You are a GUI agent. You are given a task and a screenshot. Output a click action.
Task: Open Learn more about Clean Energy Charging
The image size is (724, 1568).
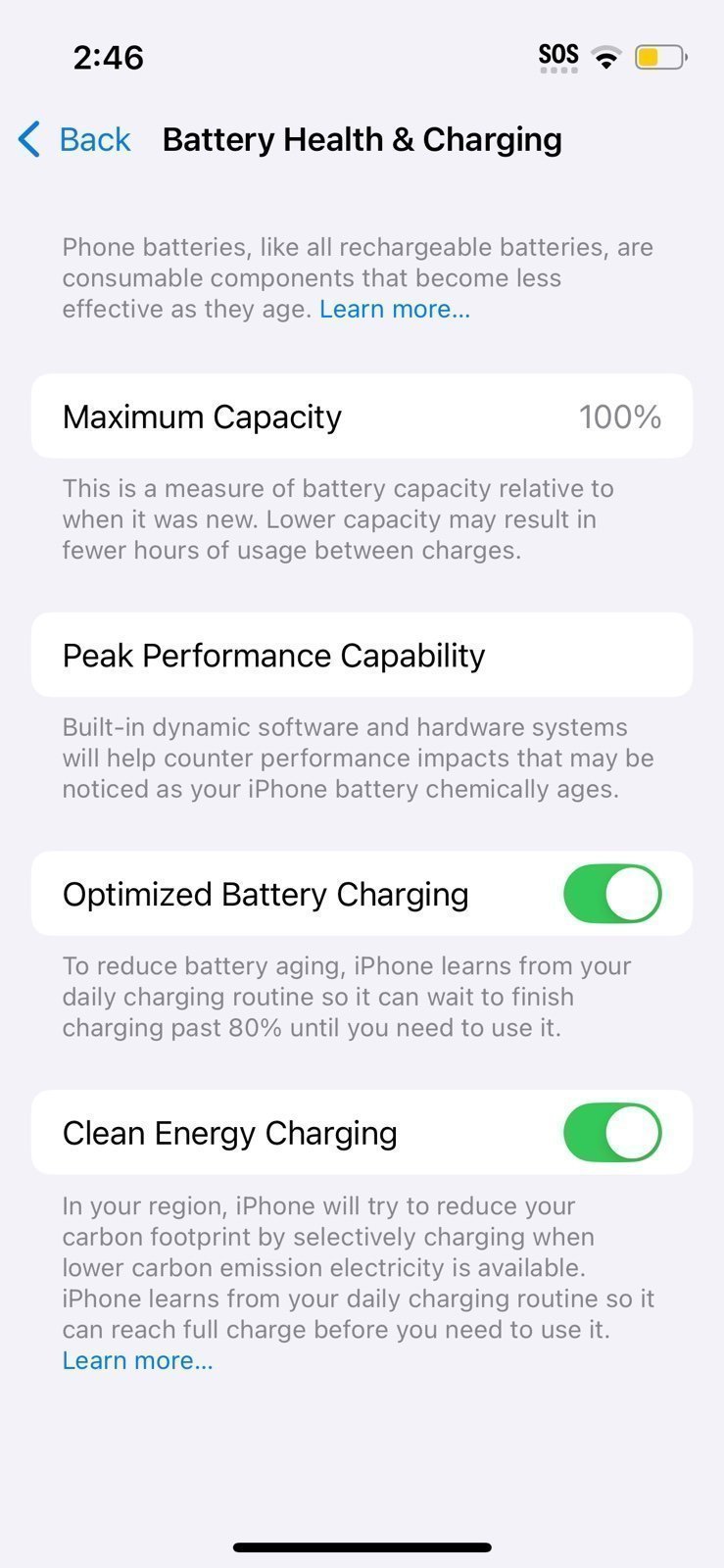click(x=137, y=1361)
